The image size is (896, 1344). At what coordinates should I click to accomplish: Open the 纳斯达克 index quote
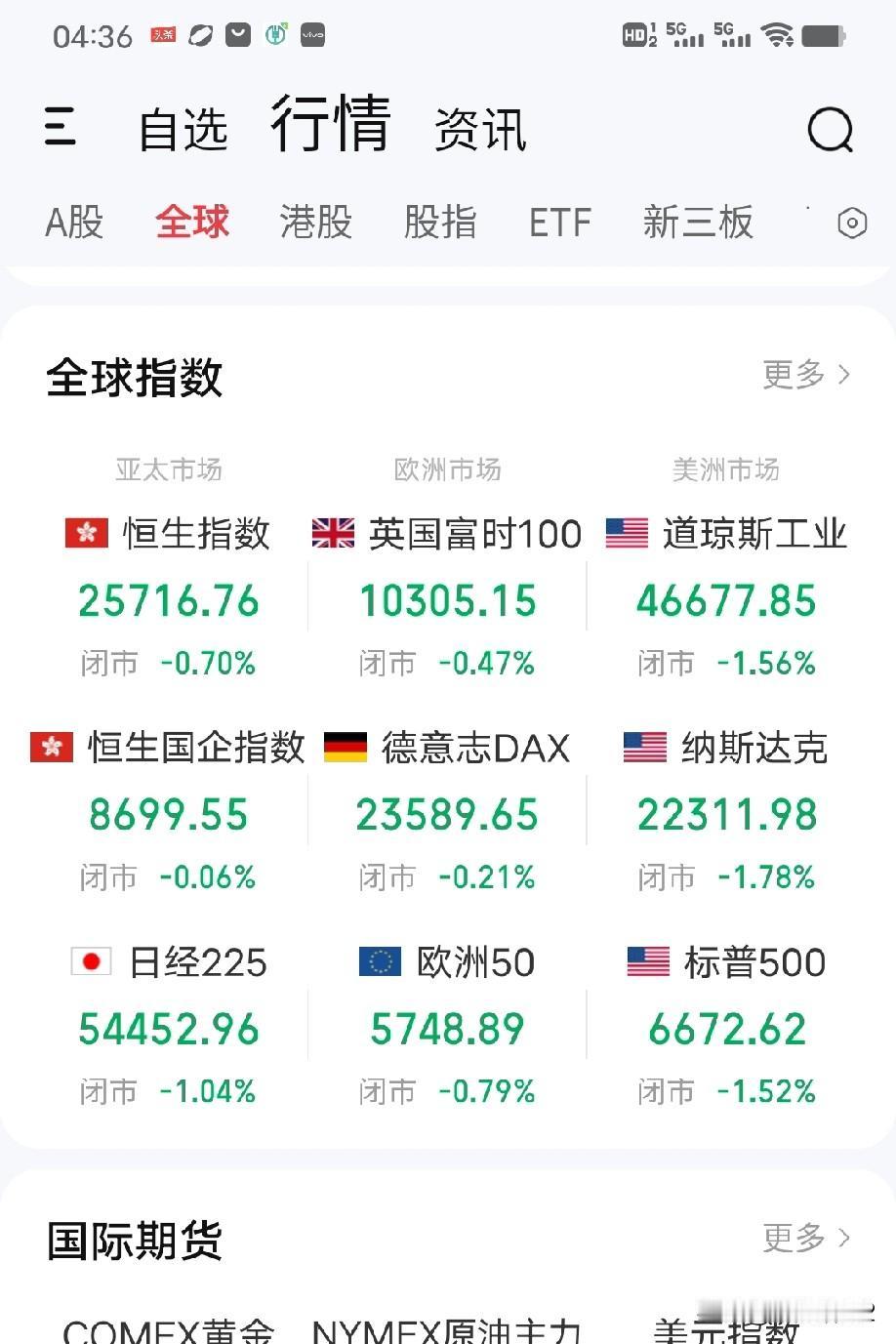[x=726, y=810]
